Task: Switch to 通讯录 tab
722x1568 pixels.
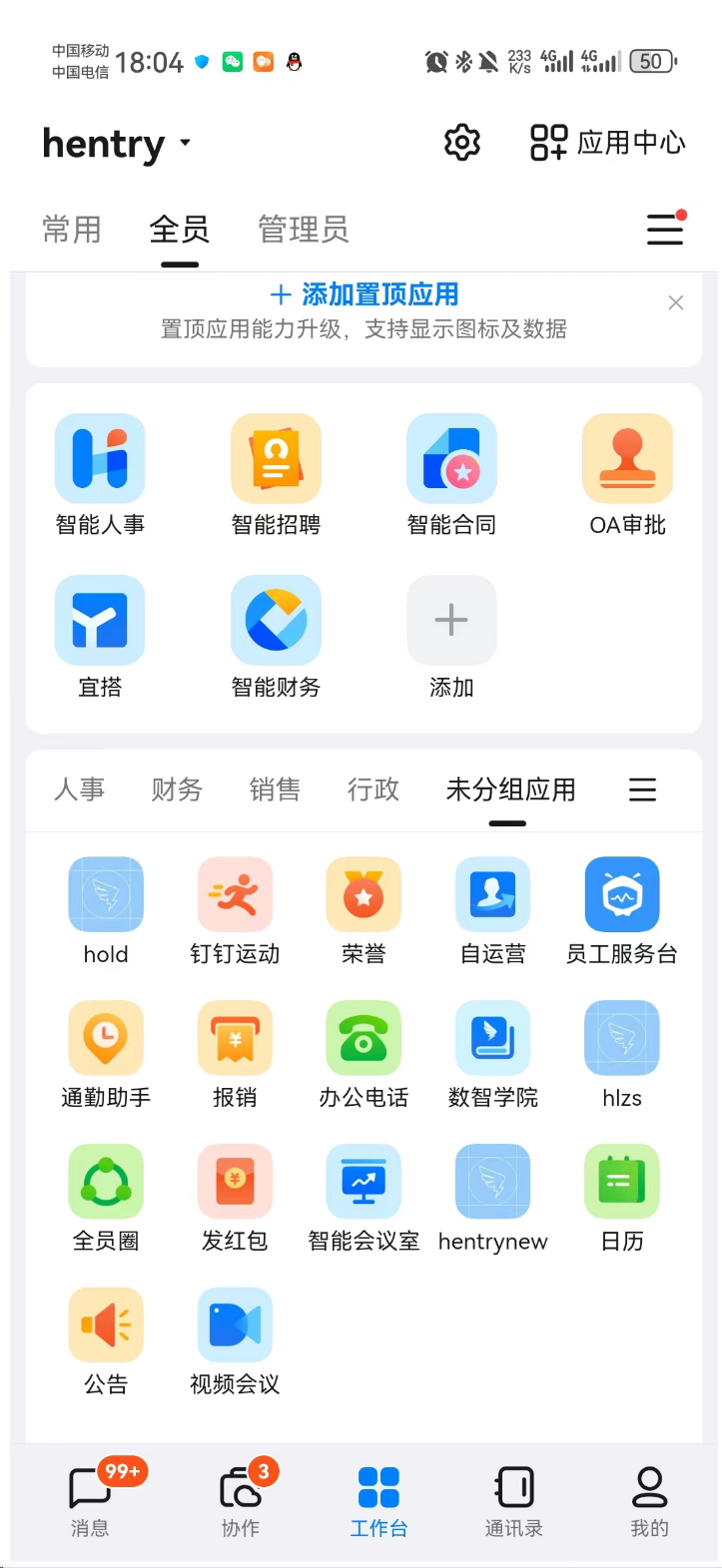Action: coord(514,1500)
